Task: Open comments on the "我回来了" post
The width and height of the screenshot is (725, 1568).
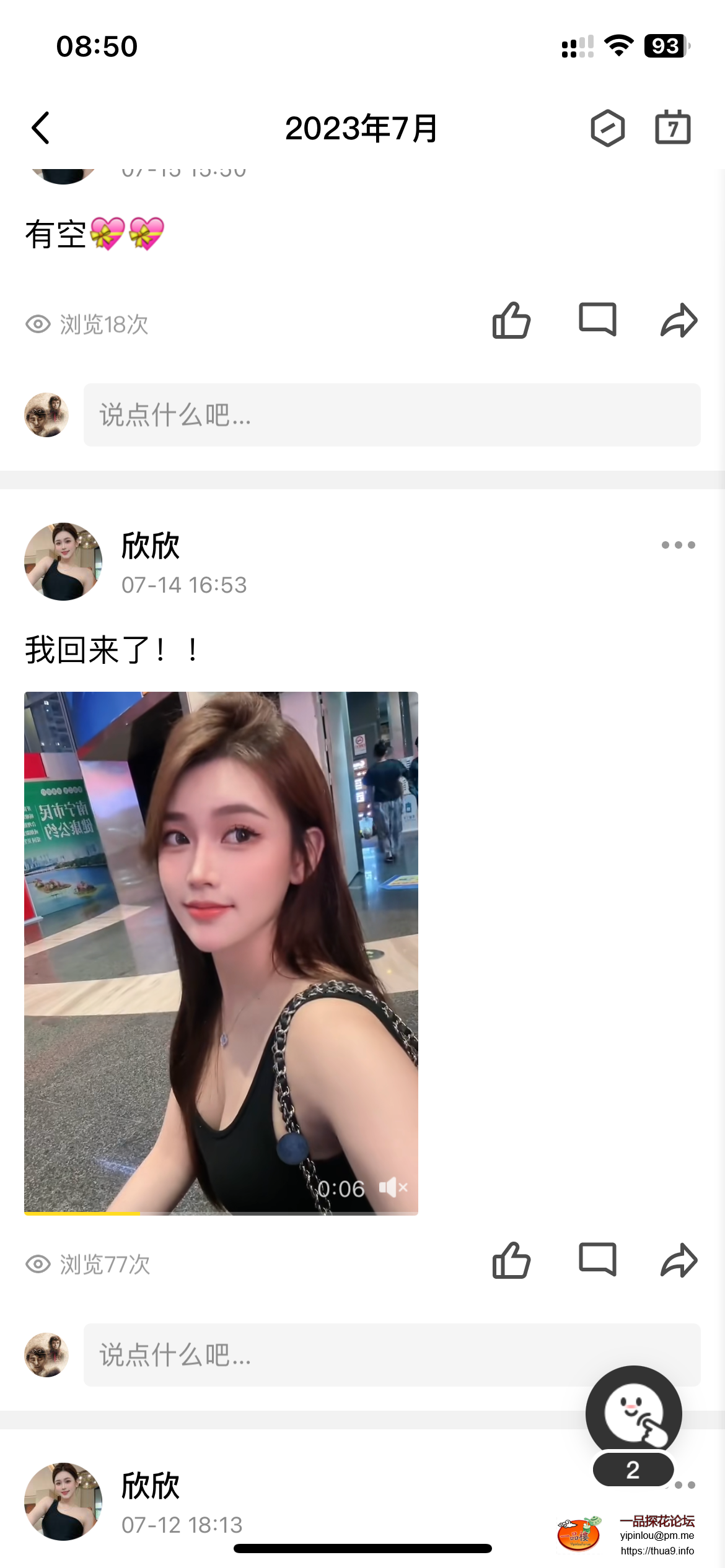Action: click(x=597, y=1260)
